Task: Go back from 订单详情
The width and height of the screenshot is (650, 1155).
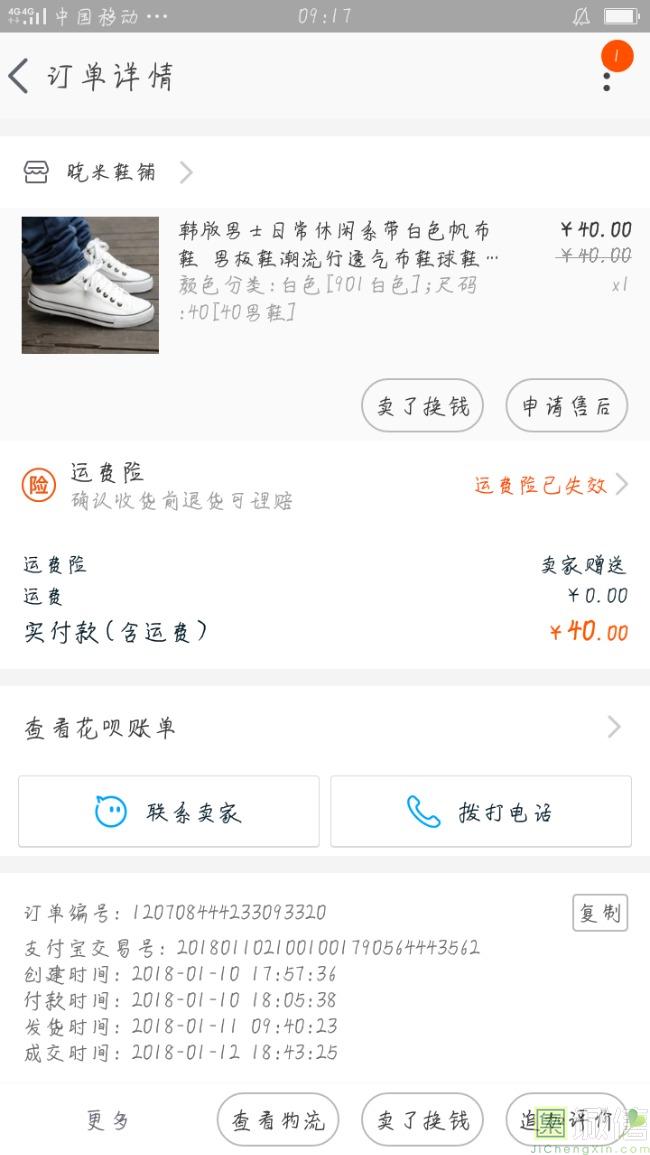Action: point(20,77)
